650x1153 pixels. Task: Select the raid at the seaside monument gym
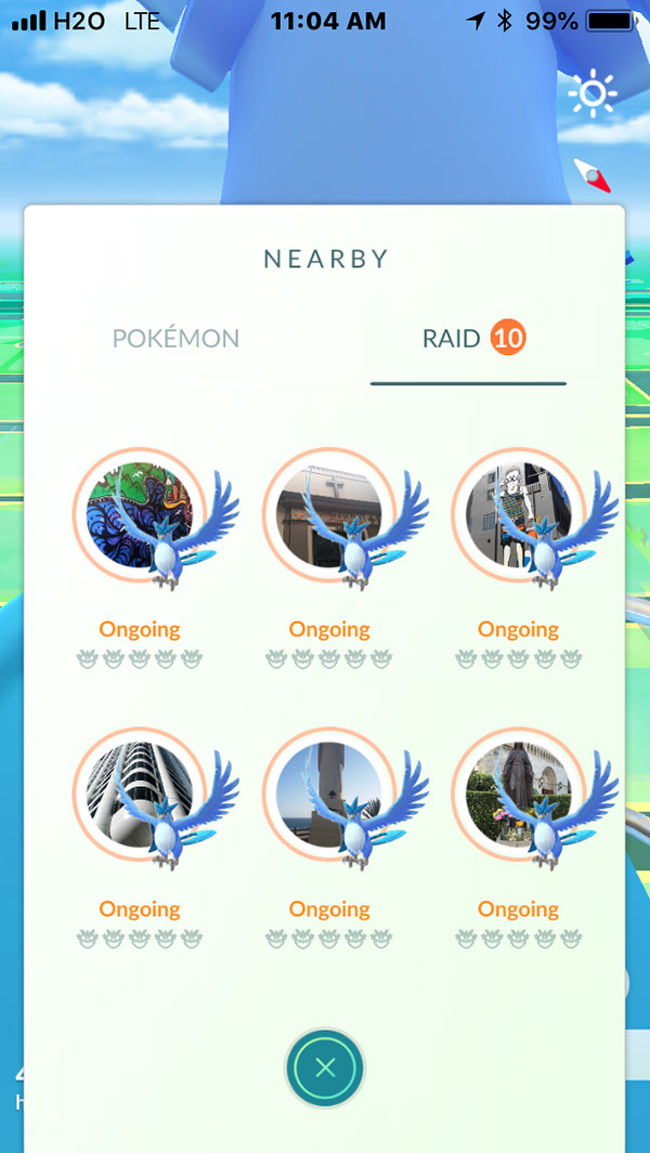tap(329, 796)
